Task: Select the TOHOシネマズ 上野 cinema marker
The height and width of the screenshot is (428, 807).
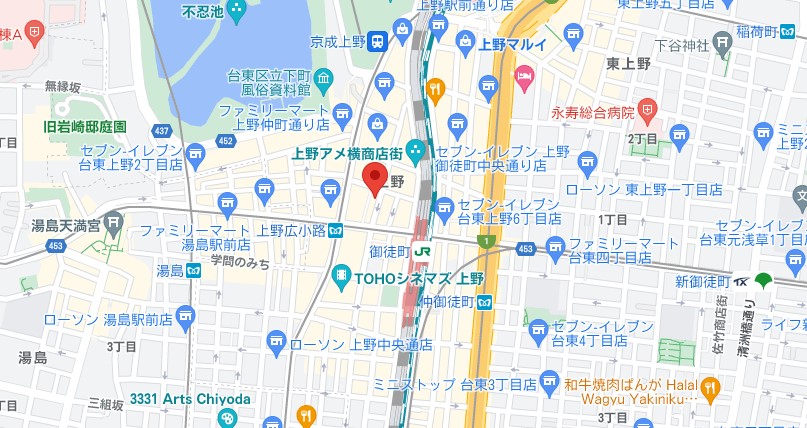Action: pos(341,274)
